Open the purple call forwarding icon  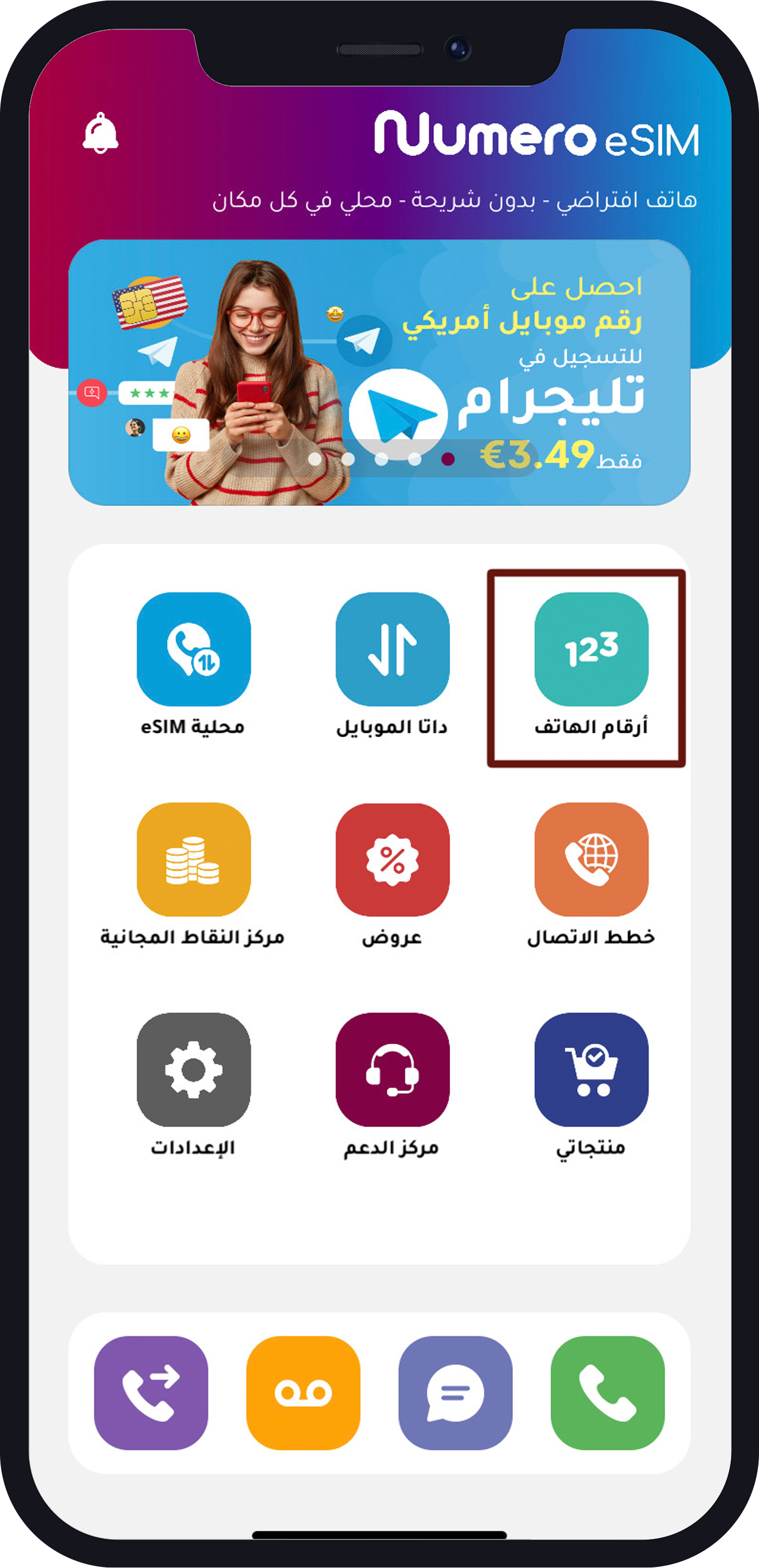pyautogui.click(x=151, y=1393)
